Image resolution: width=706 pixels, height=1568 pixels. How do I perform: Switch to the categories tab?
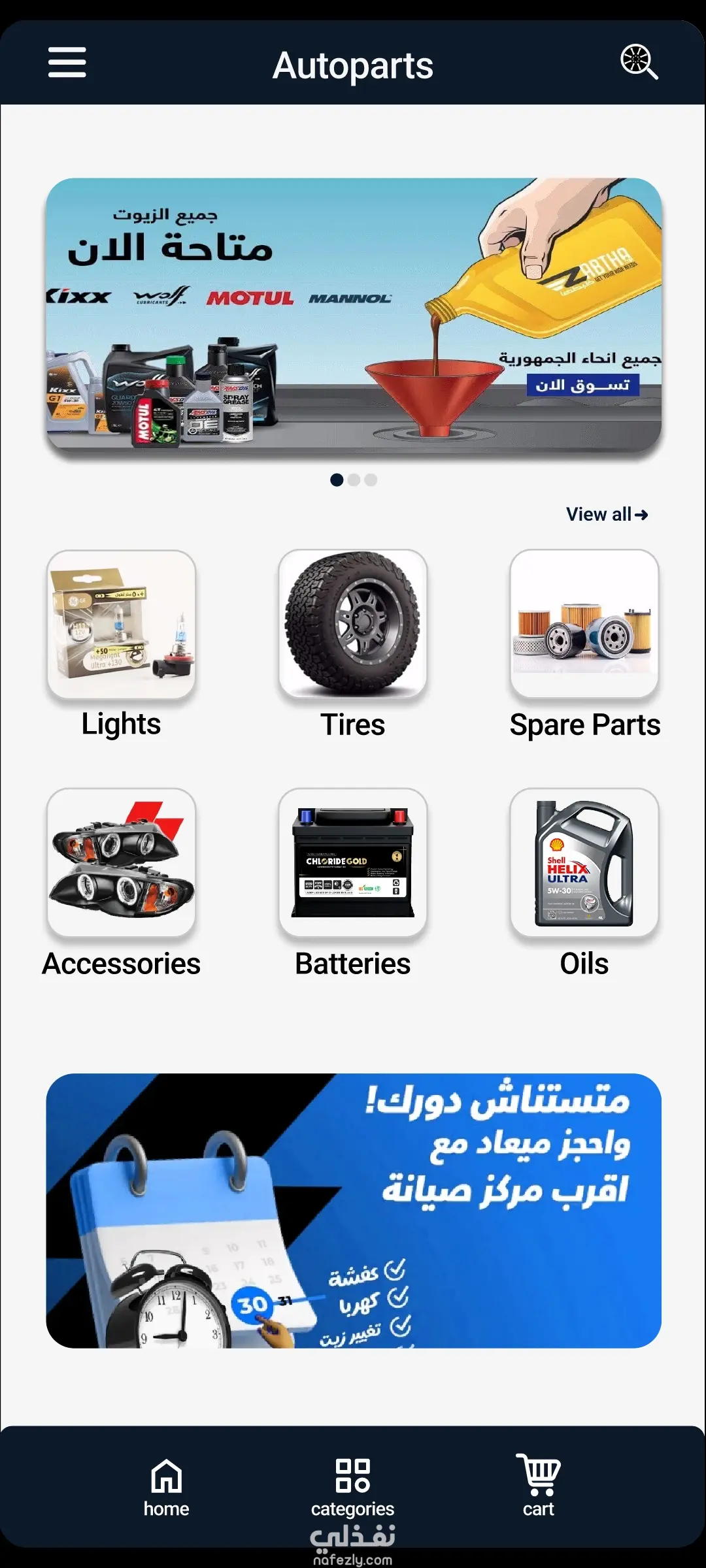tap(352, 1488)
